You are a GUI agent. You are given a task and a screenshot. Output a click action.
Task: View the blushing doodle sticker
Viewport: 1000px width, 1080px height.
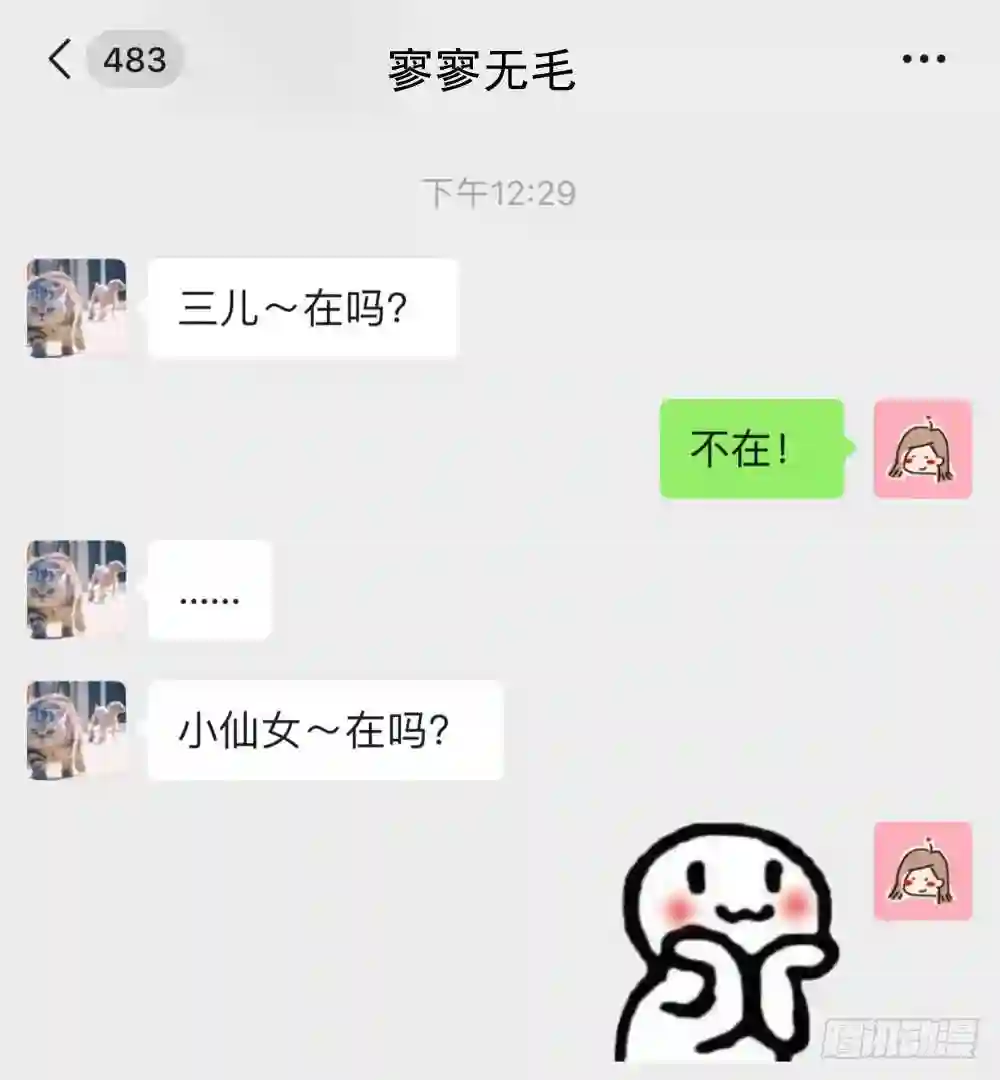pos(728,940)
